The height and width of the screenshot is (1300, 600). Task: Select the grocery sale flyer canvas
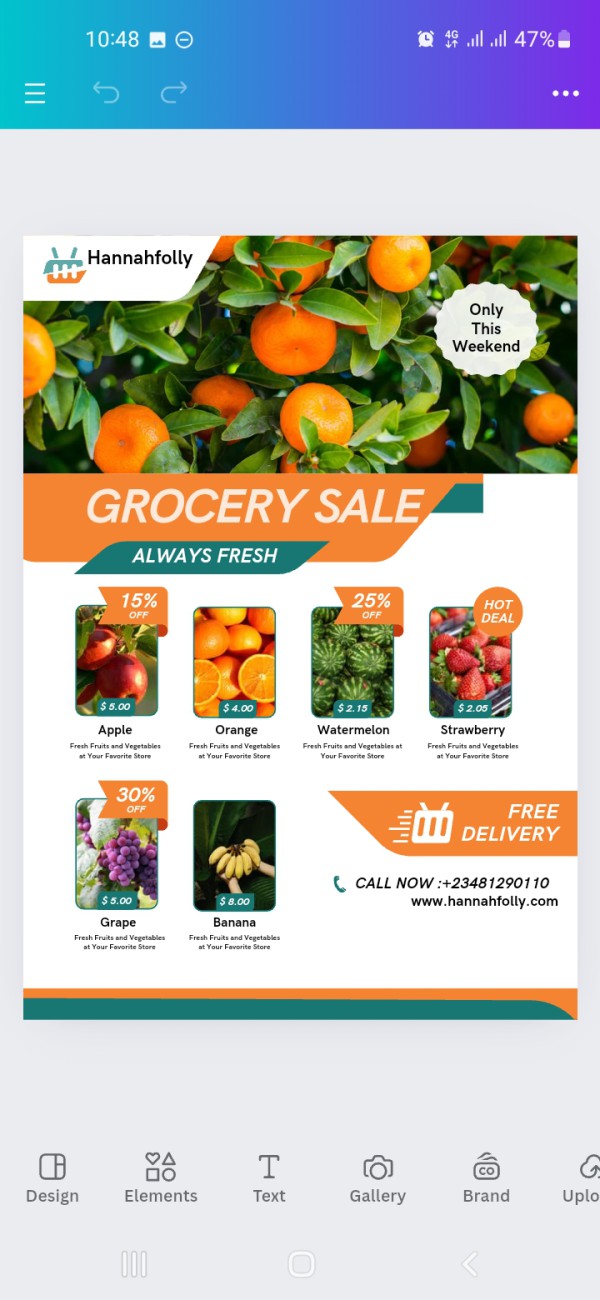click(x=300, y=627)
